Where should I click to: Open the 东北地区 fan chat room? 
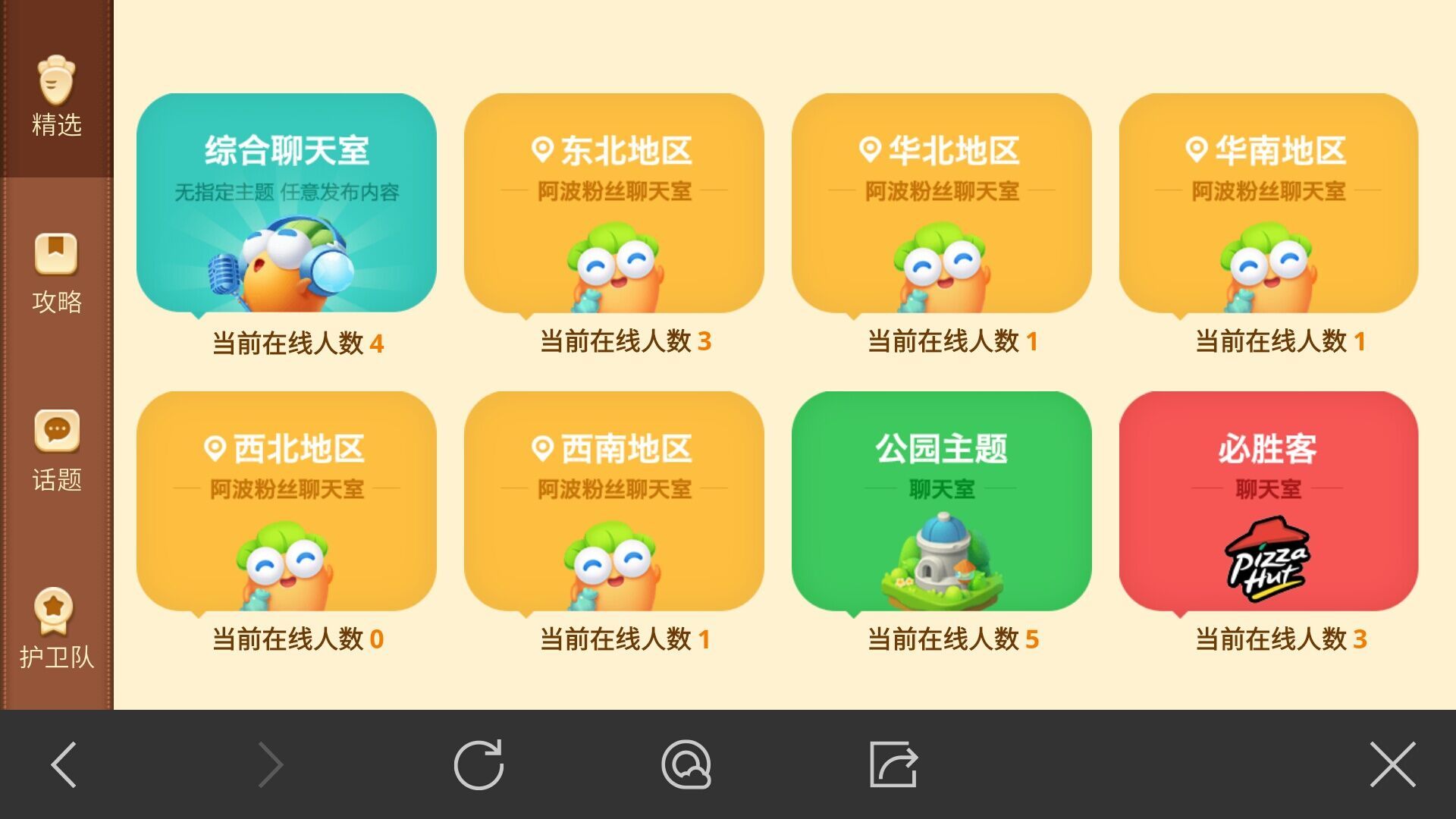(613, 202)
